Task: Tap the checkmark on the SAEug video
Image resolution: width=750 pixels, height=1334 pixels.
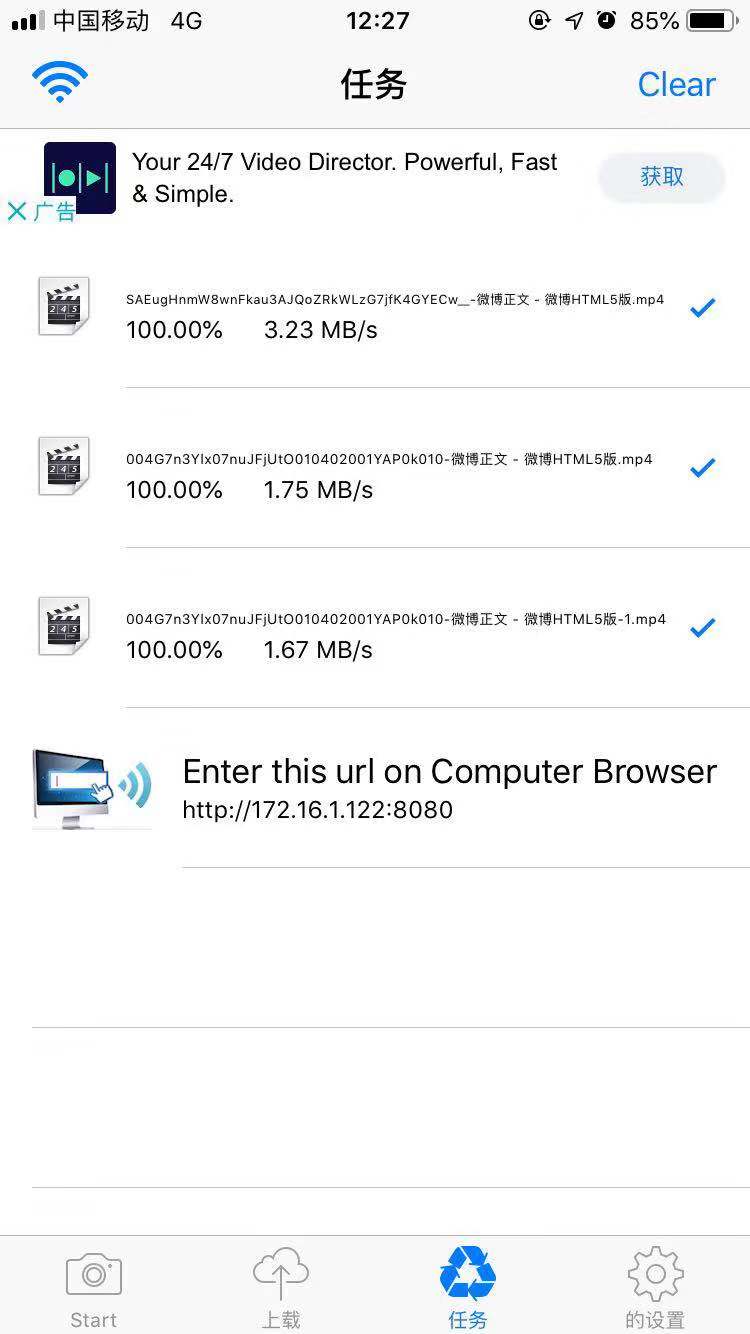Action: (x=702, y=307)
